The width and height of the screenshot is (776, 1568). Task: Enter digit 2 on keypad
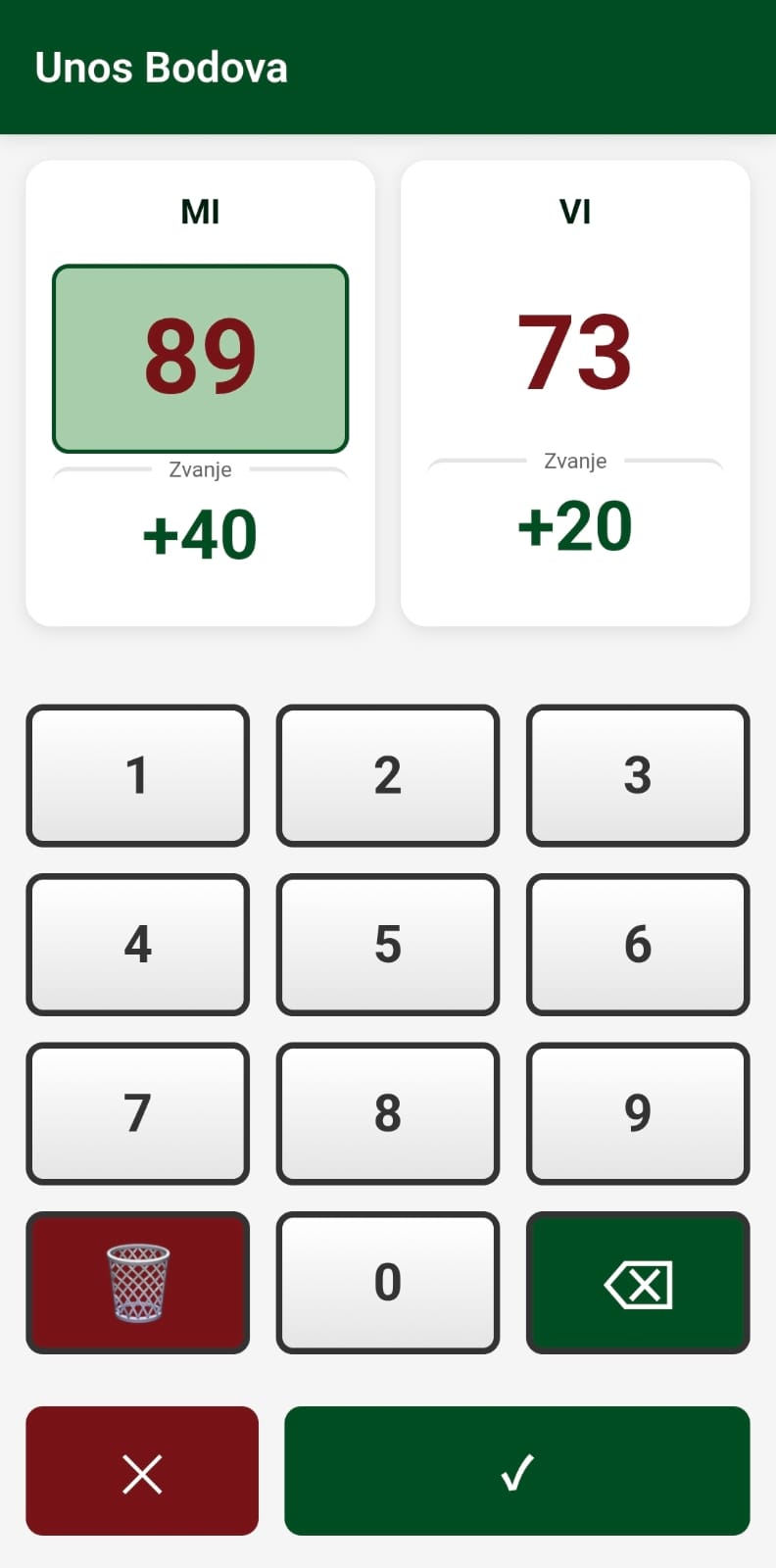[x=388, y=775]
